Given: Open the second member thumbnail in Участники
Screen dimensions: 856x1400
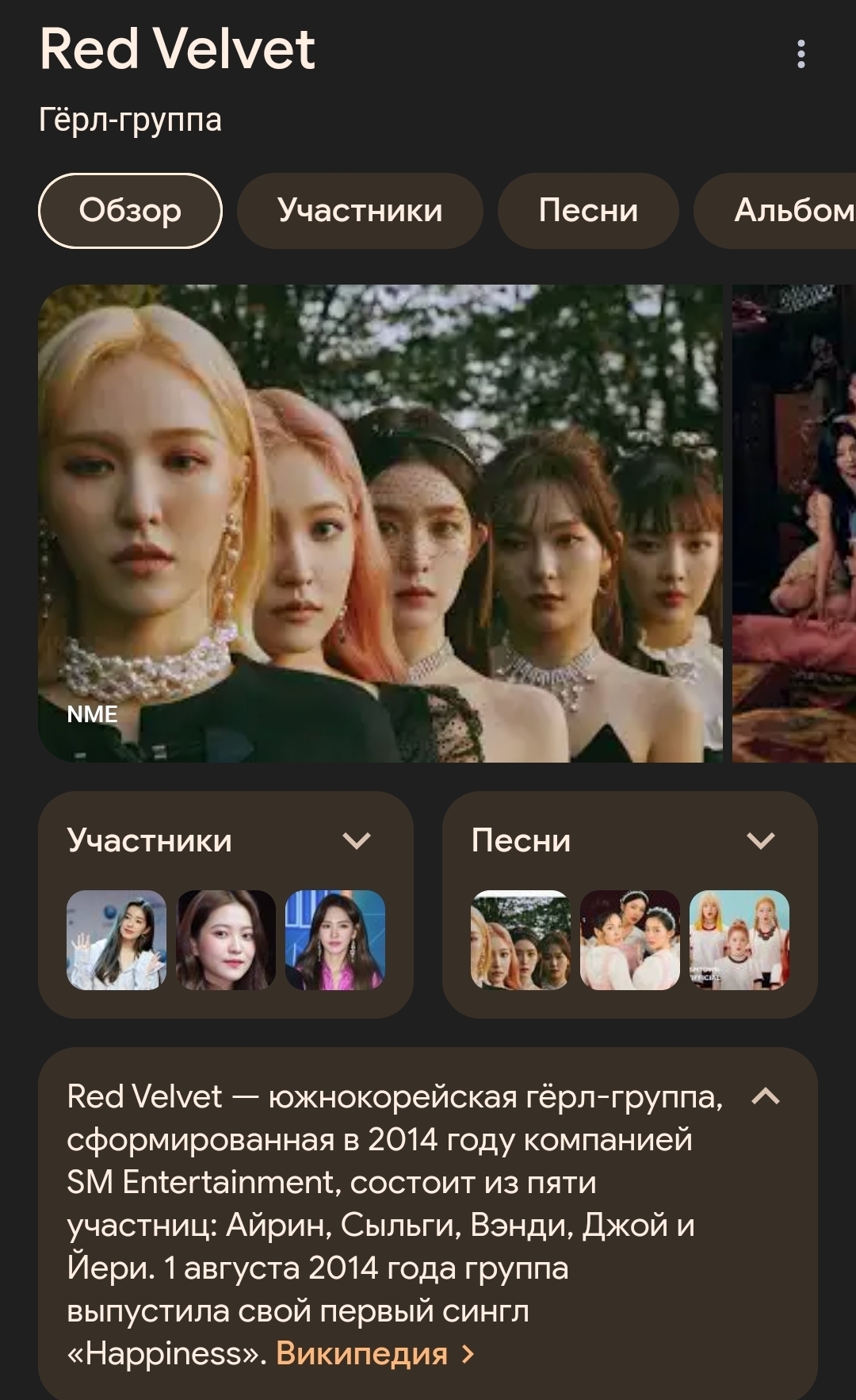Looking at the screenshot, I should (x=226, y=940).
